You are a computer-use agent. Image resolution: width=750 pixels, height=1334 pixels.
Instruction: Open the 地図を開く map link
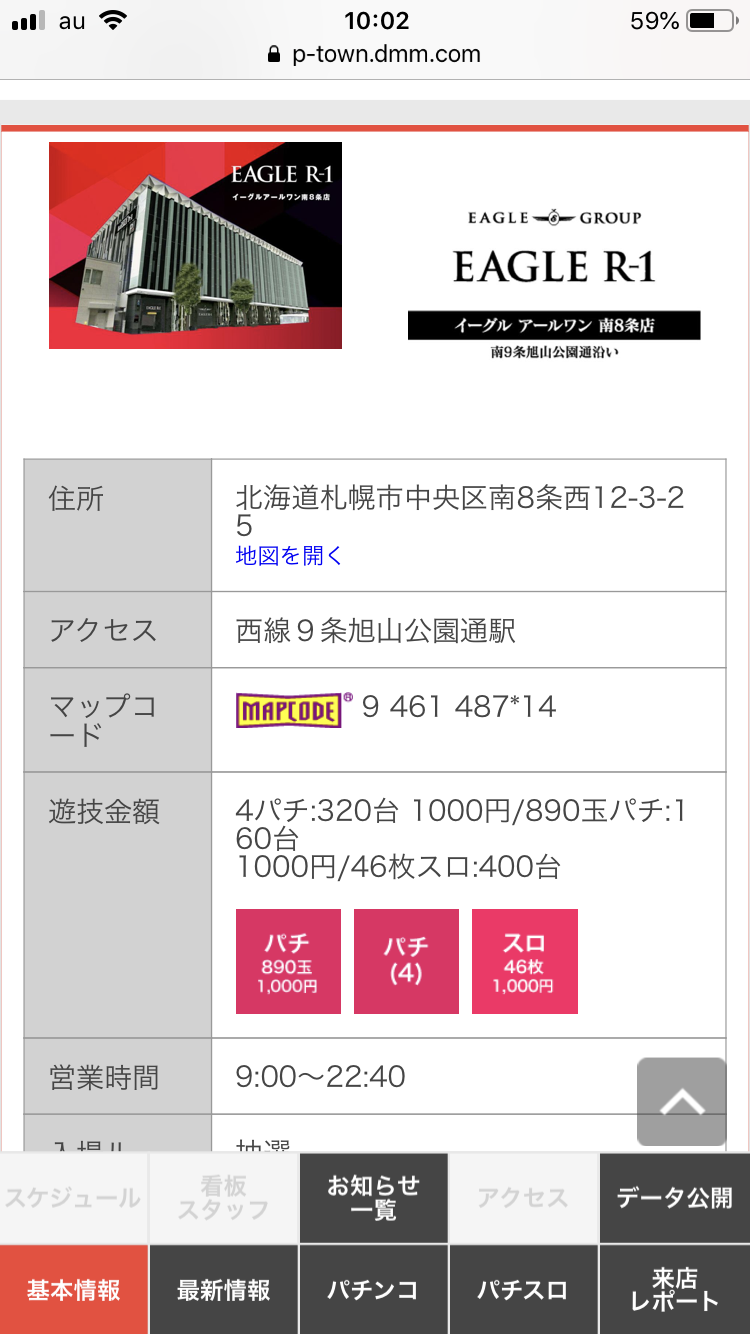coord(289,556)
